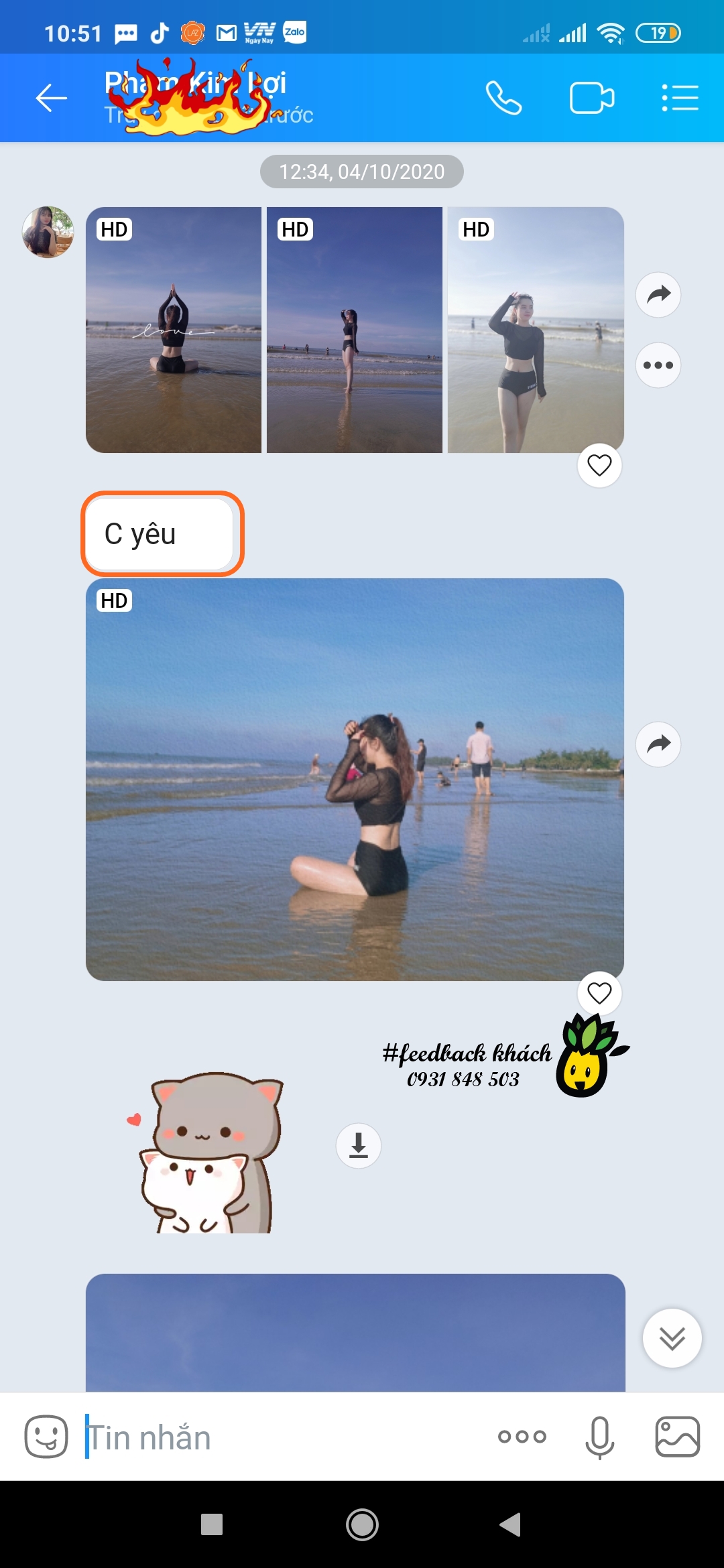Attach a photo from the gallery
Screen dimensions: 724x1568
pos(677,1437)
